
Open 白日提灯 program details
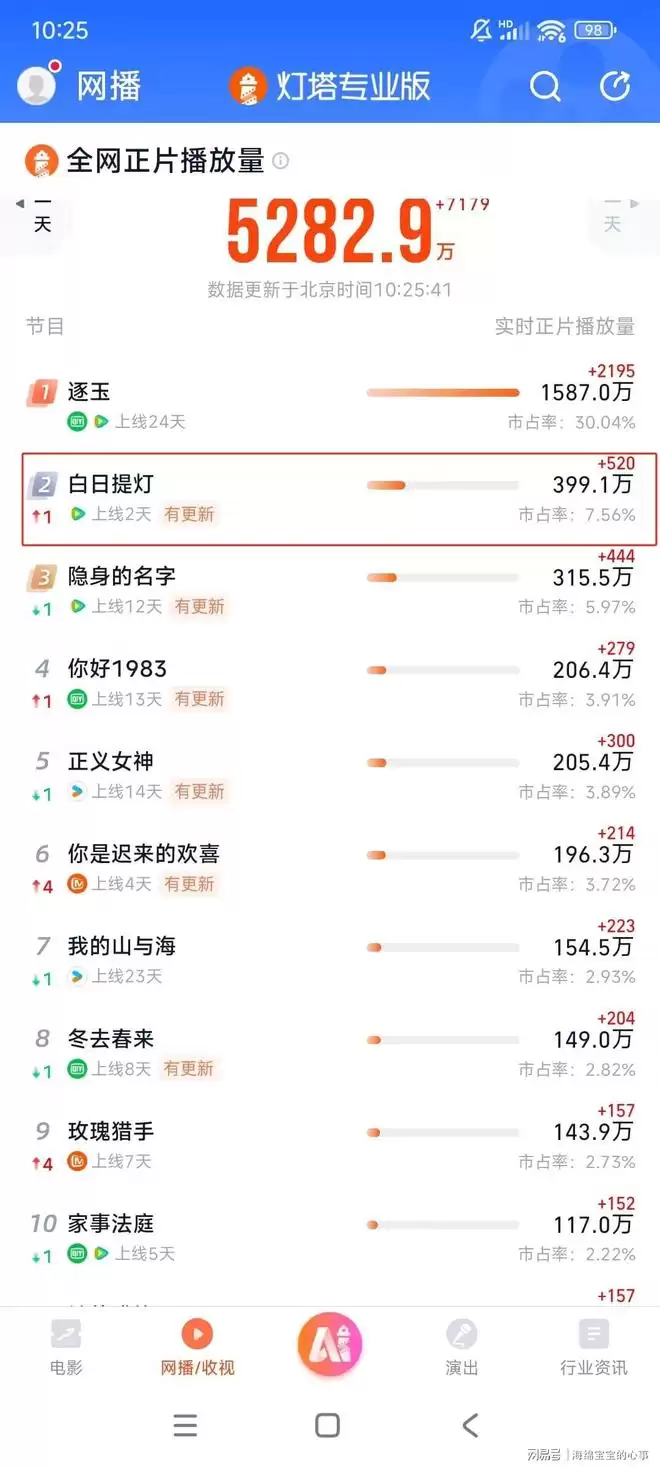(111, 485)
